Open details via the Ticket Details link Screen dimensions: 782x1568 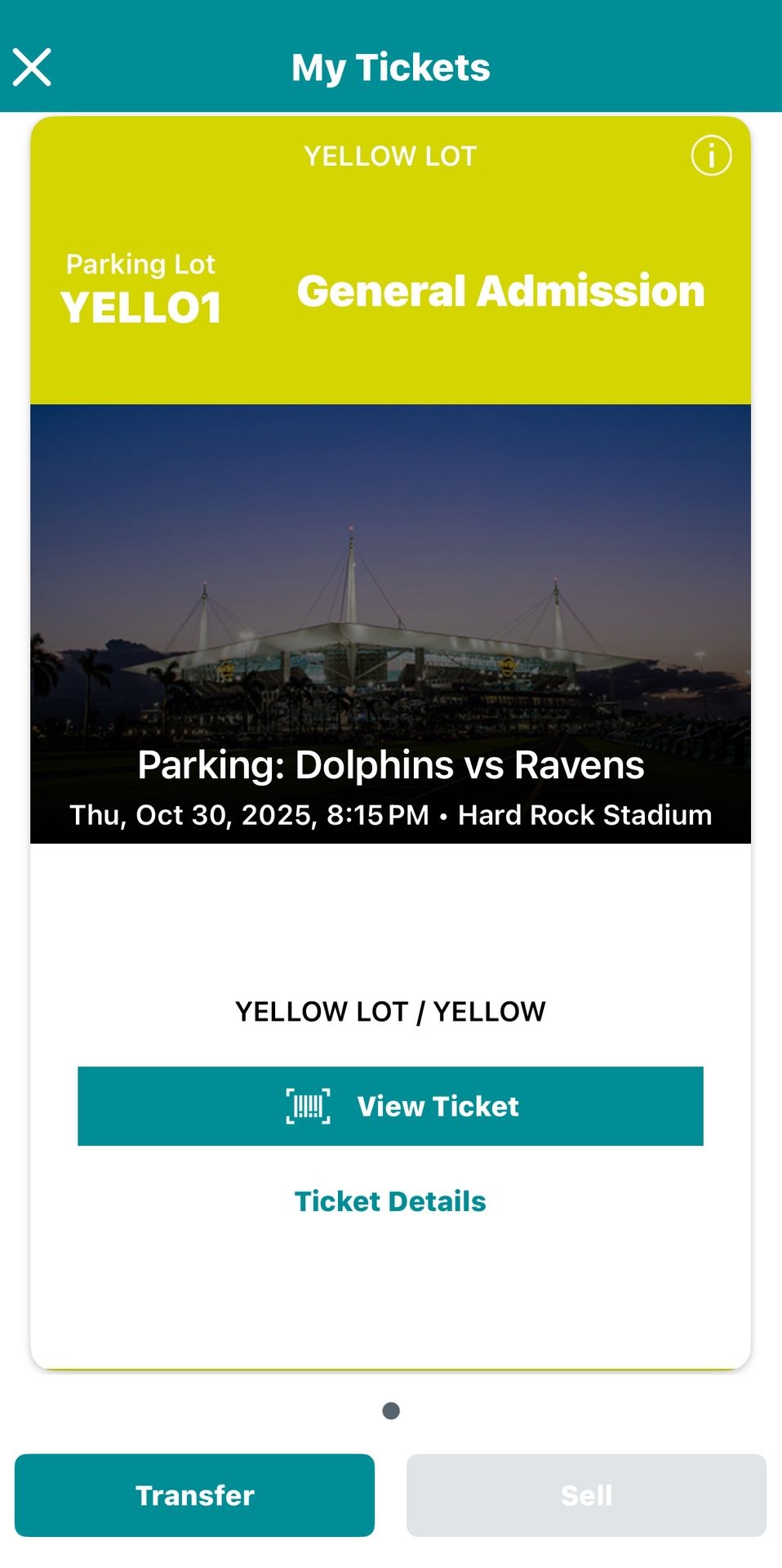pyautogui.click(x=390, y=1200)
